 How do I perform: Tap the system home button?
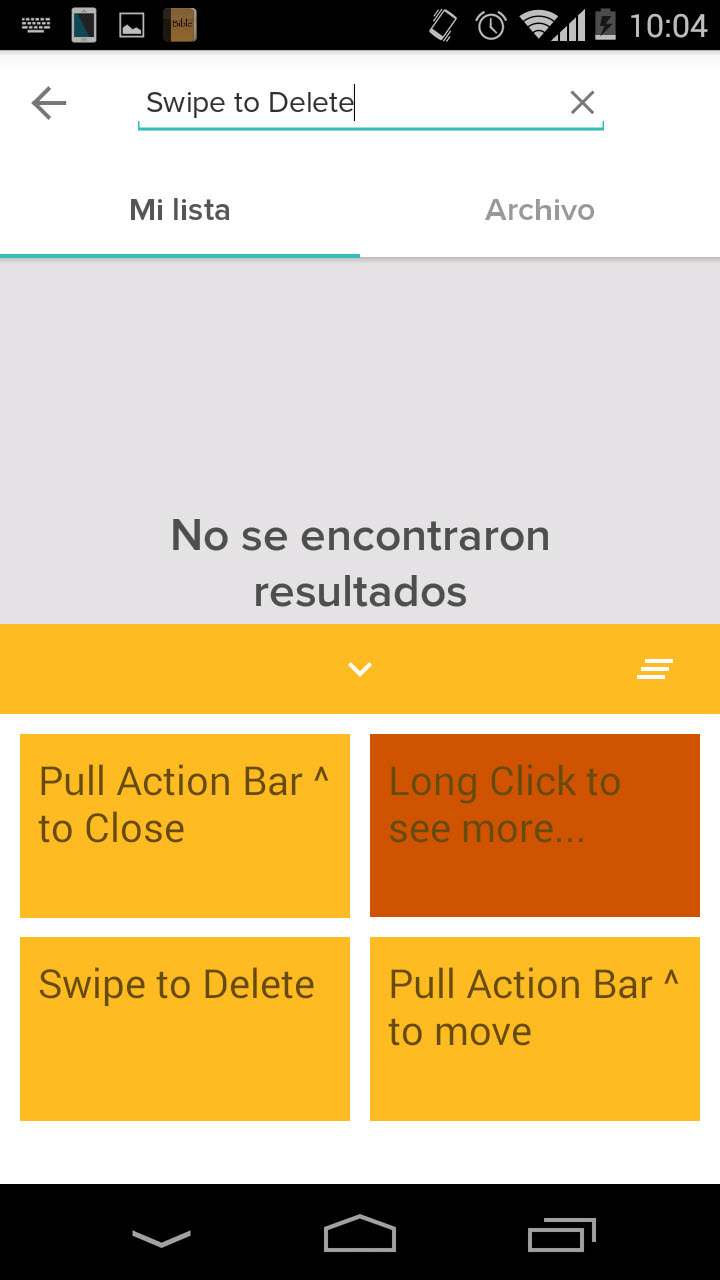tap(360, 1234)
